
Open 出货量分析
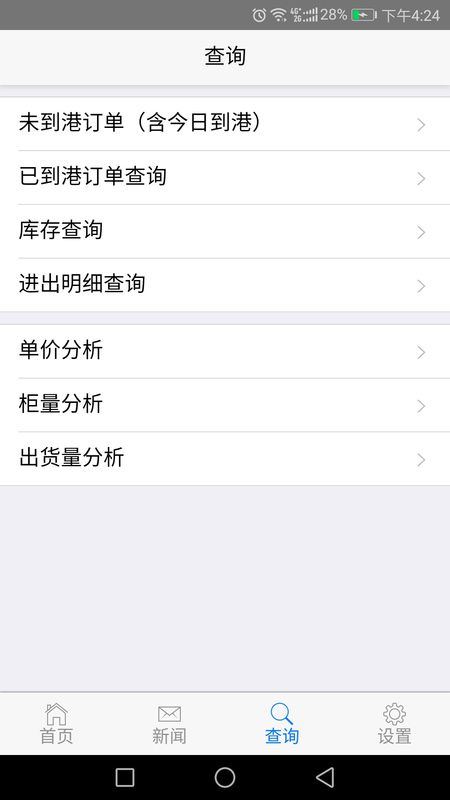pyautogui.click(x=225, y=459)
